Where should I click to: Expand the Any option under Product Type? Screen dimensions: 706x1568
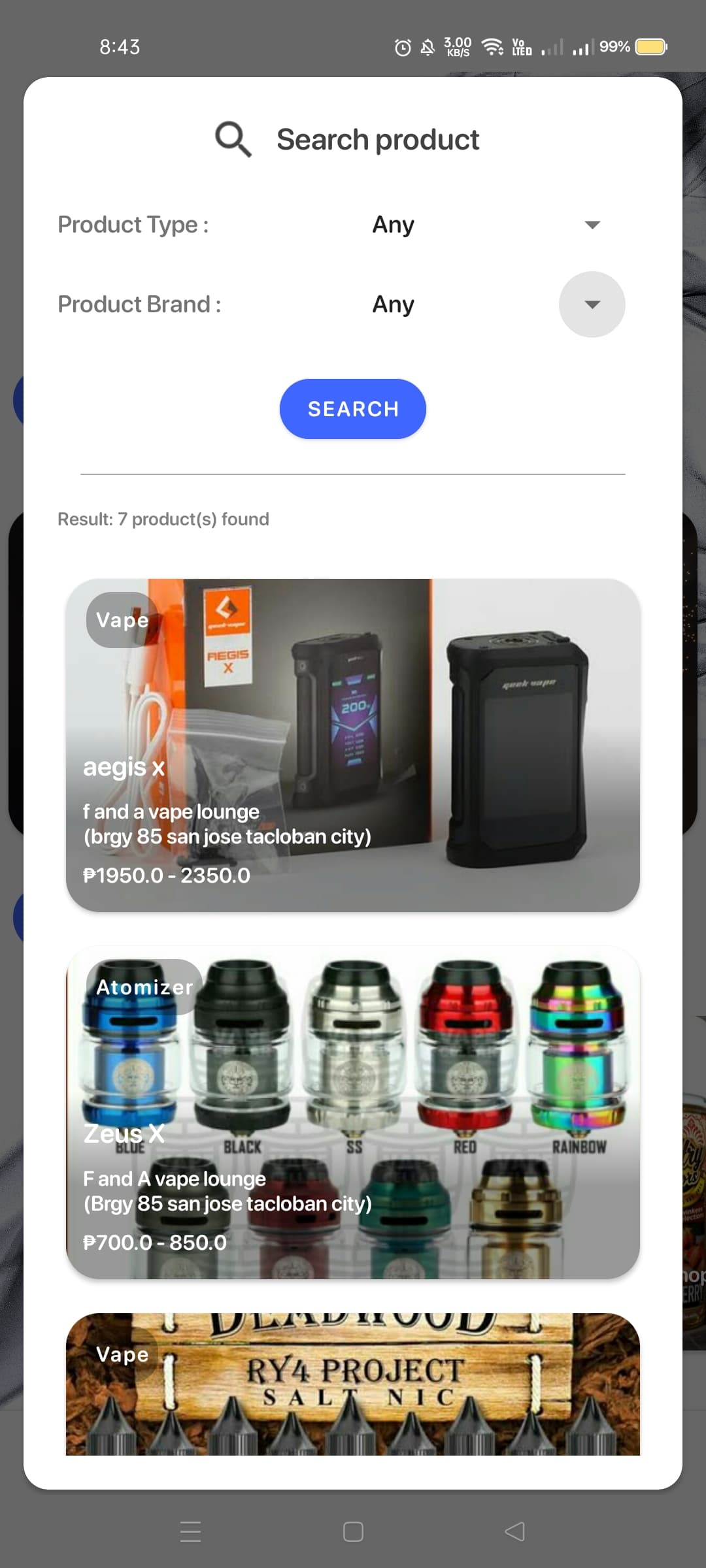[392, 225]
